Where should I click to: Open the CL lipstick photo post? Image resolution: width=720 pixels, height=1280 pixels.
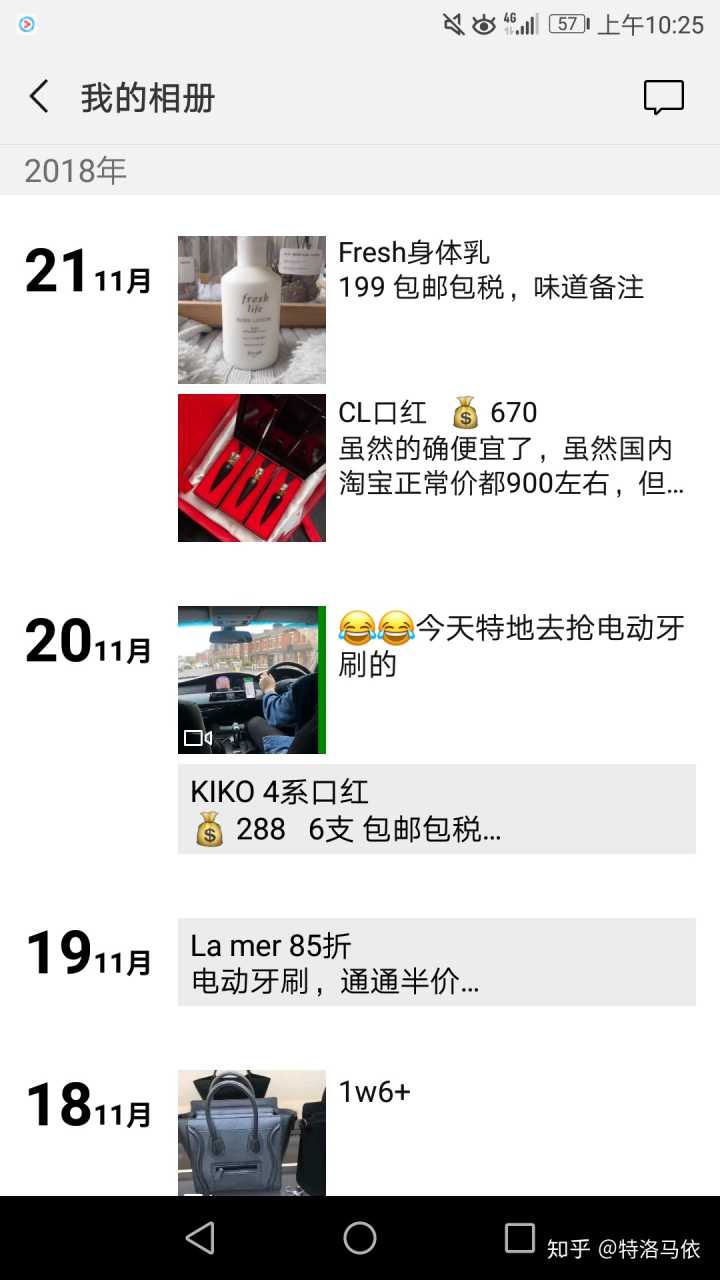pos(252,468)
